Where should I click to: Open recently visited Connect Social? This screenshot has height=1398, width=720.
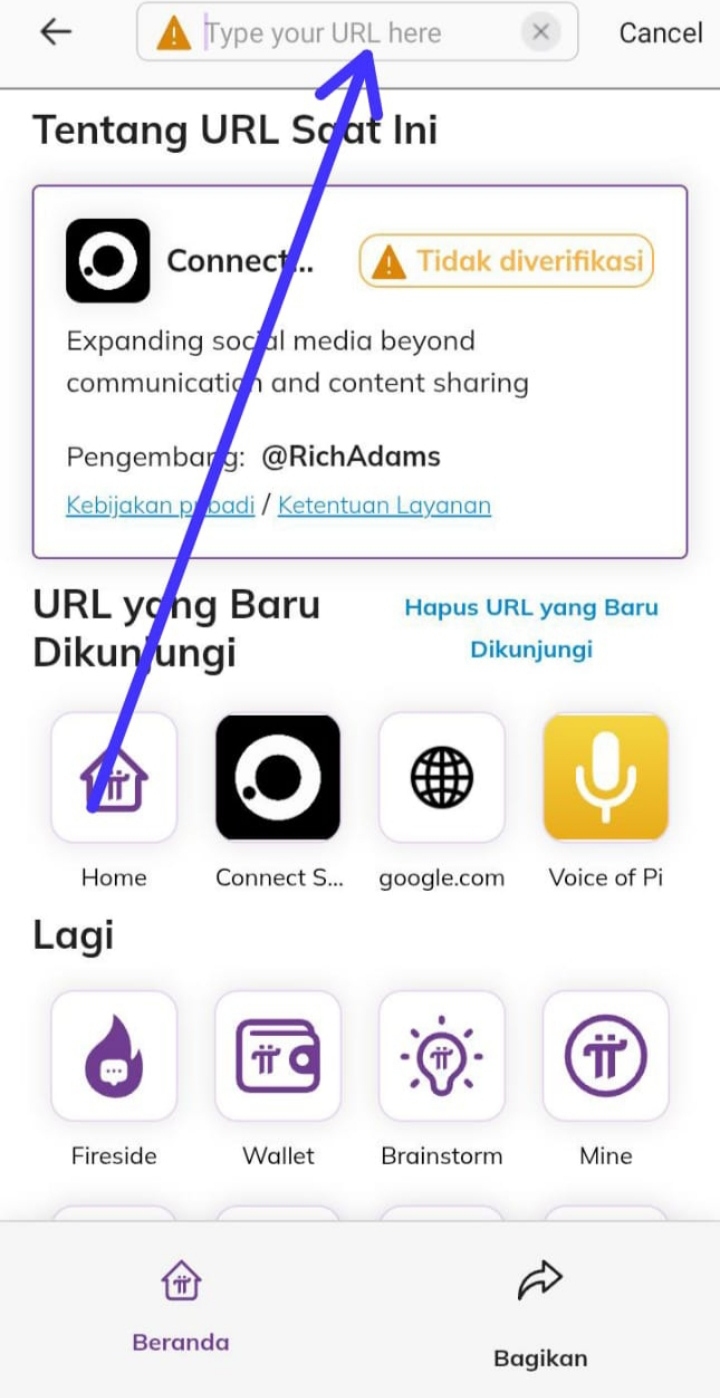(x=278, y=777)
